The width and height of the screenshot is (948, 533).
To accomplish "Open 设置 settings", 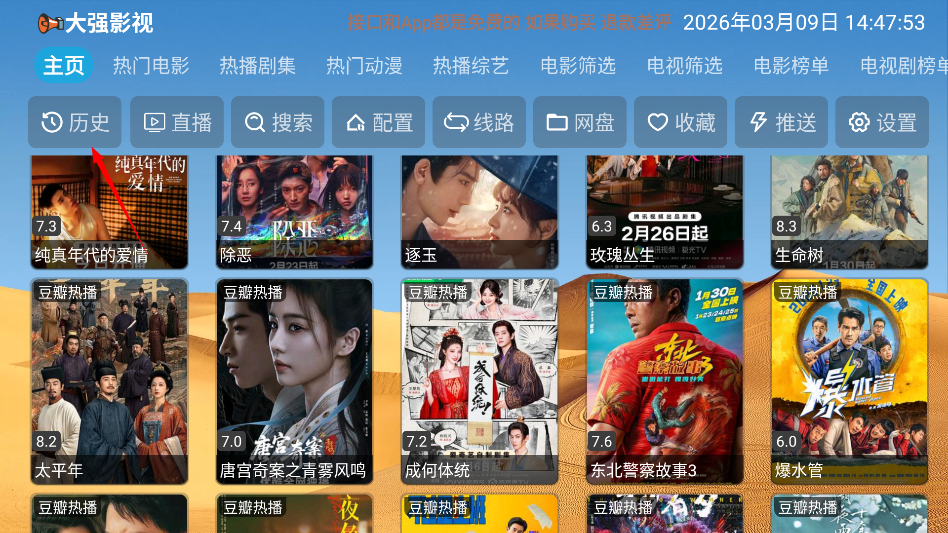I will coord(882,122).
